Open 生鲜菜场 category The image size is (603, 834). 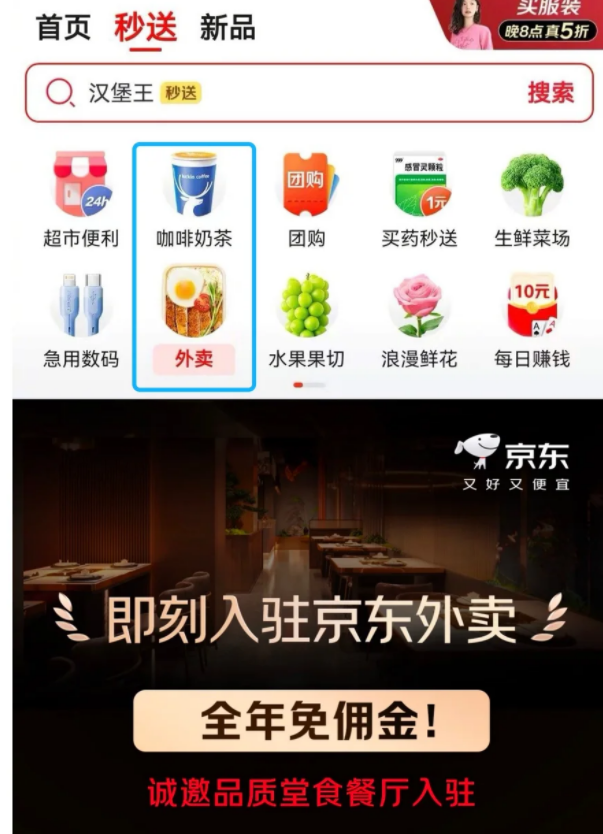click(532, 200)
